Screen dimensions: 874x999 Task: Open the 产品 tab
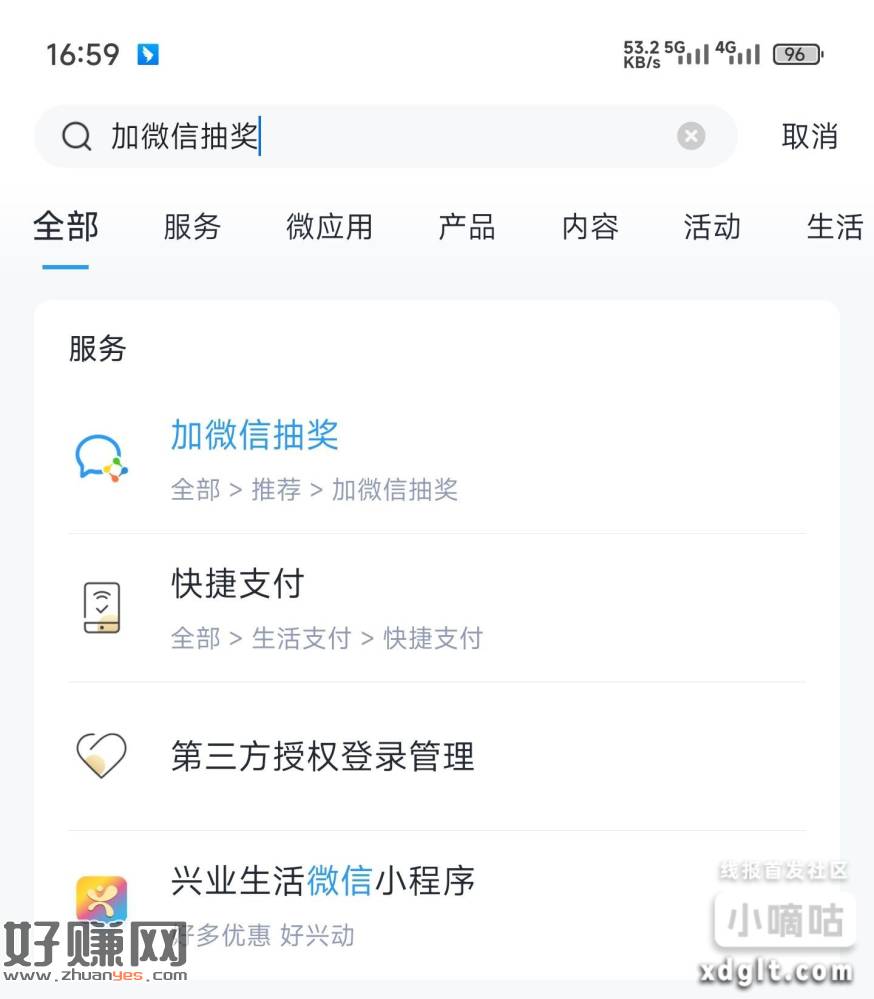point(466,227)
